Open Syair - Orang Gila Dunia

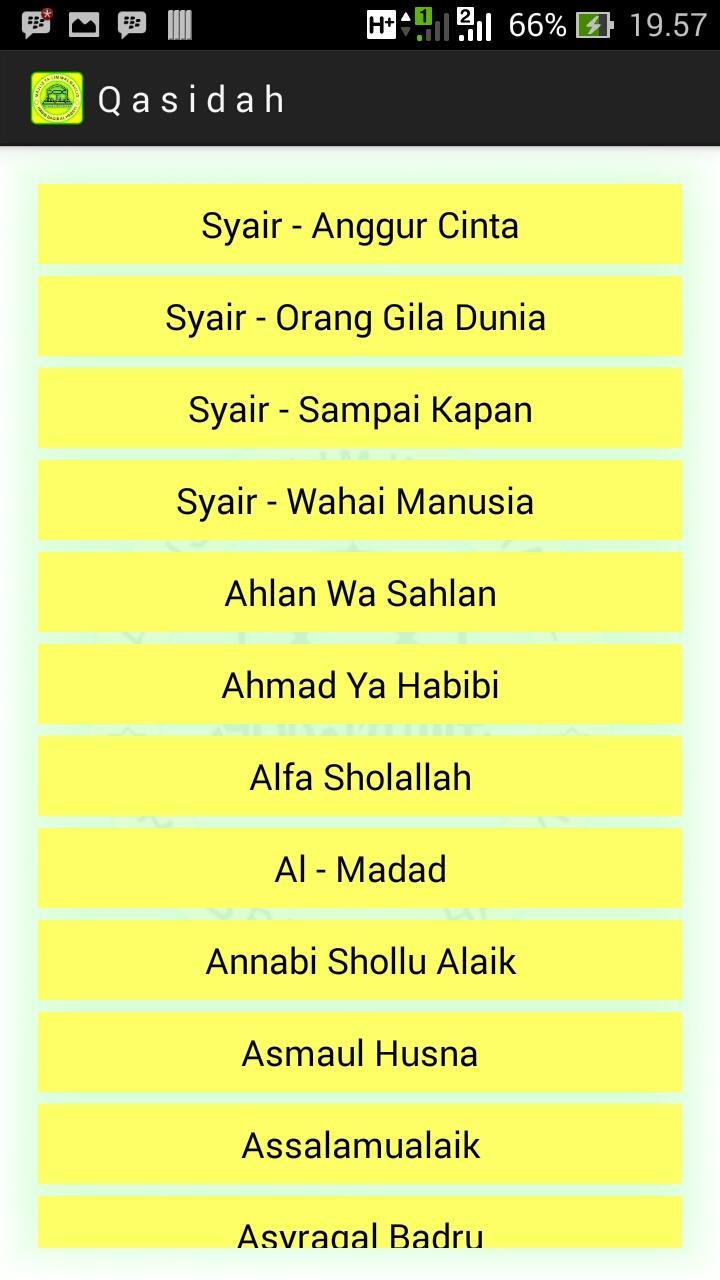pos(360,317)
